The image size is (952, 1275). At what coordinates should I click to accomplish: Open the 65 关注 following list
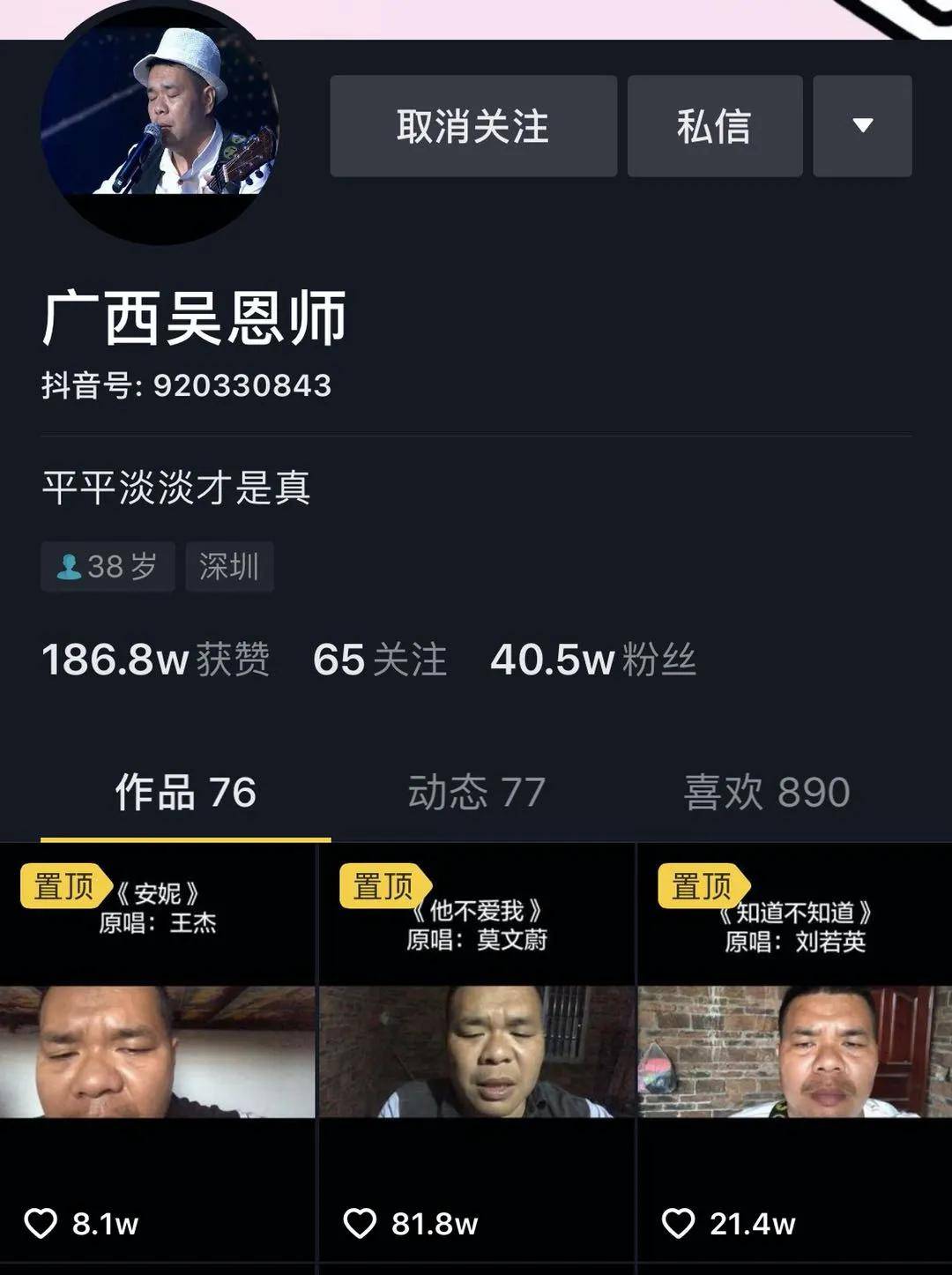[x=380, y=660]
